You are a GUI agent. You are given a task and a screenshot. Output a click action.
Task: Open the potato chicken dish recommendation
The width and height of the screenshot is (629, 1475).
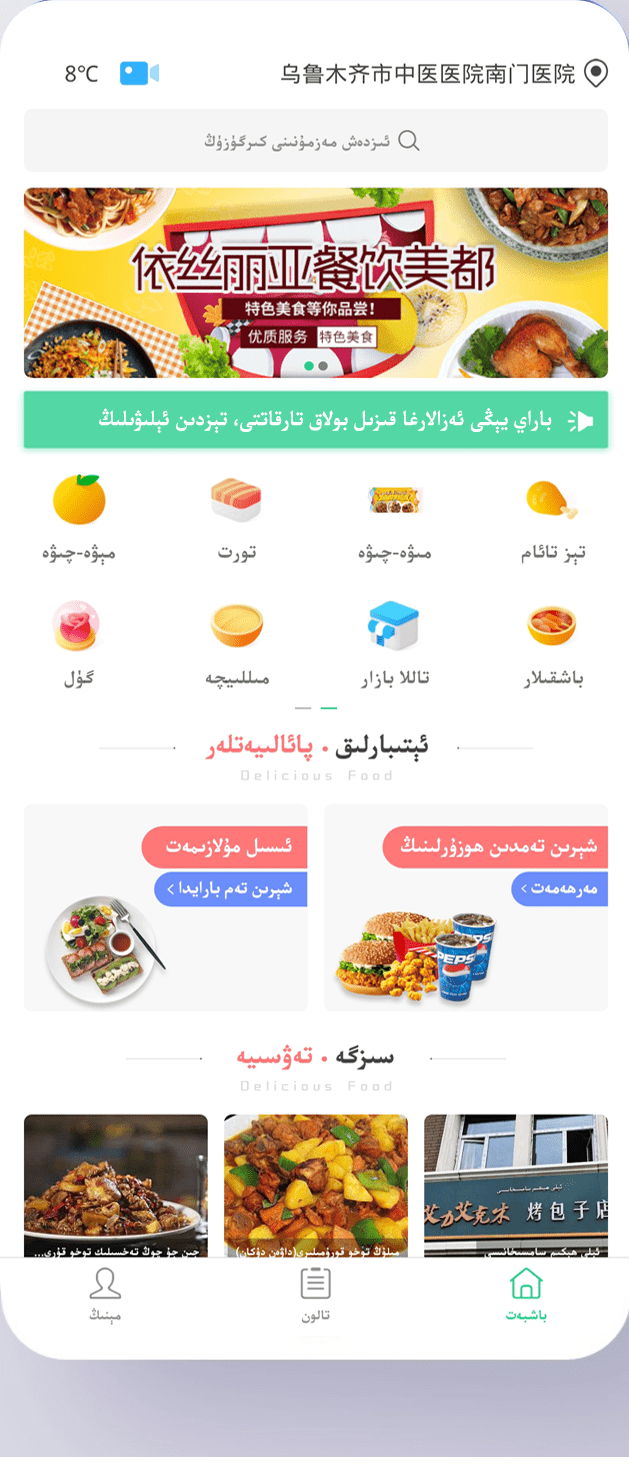coord(315,1185)
